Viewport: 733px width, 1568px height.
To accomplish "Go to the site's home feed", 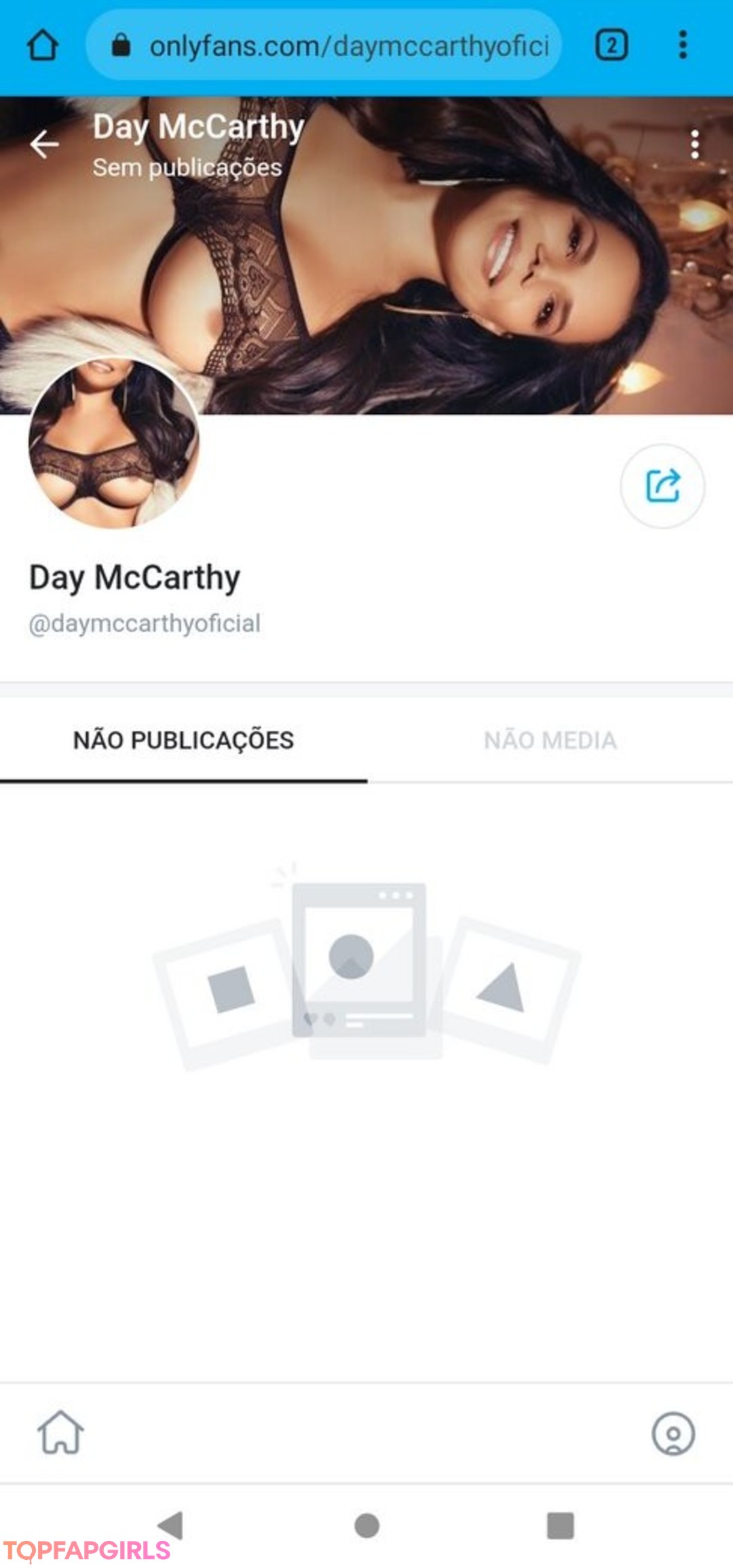I will click(x=60, y=1432).
